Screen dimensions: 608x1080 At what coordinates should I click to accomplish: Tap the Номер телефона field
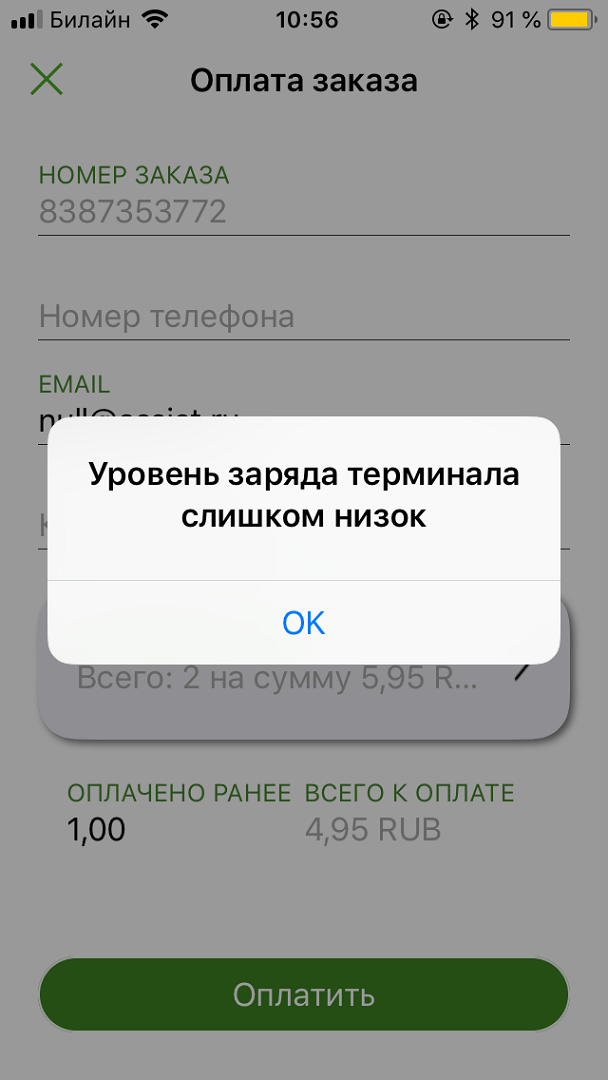pyautogui.click(x=303, y=317)
